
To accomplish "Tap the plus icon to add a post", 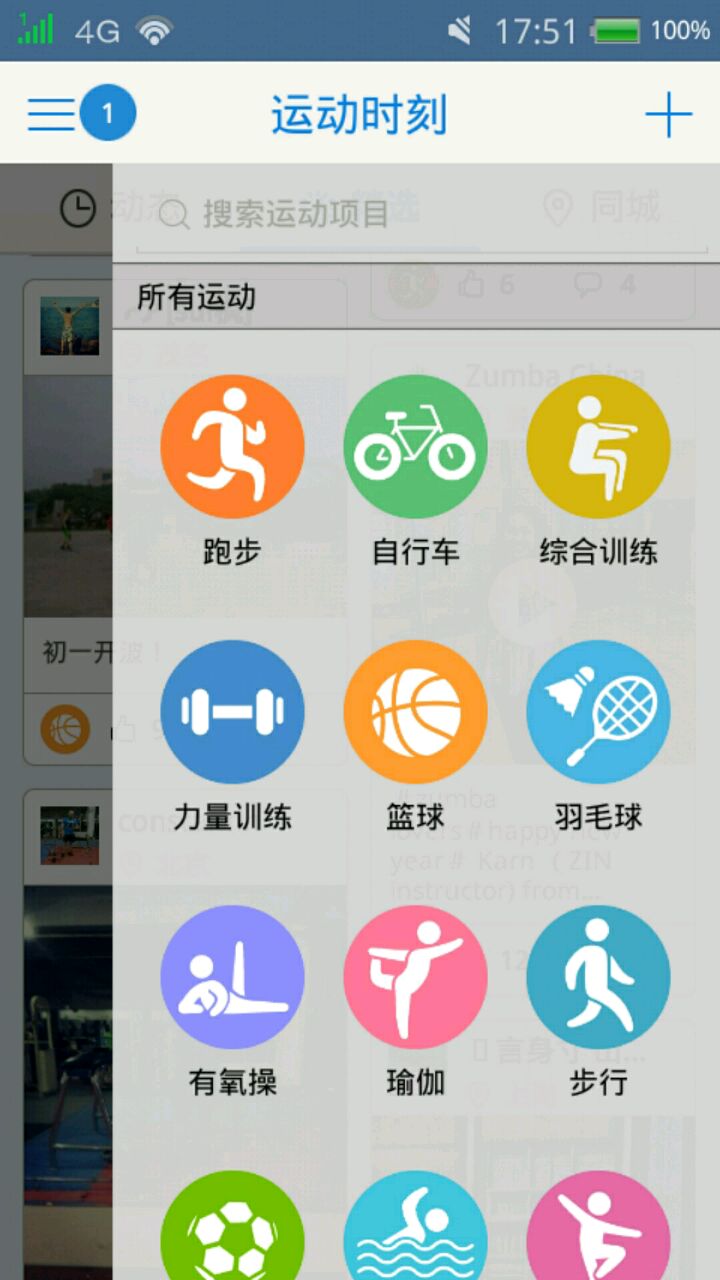I will tap(668, 116).
